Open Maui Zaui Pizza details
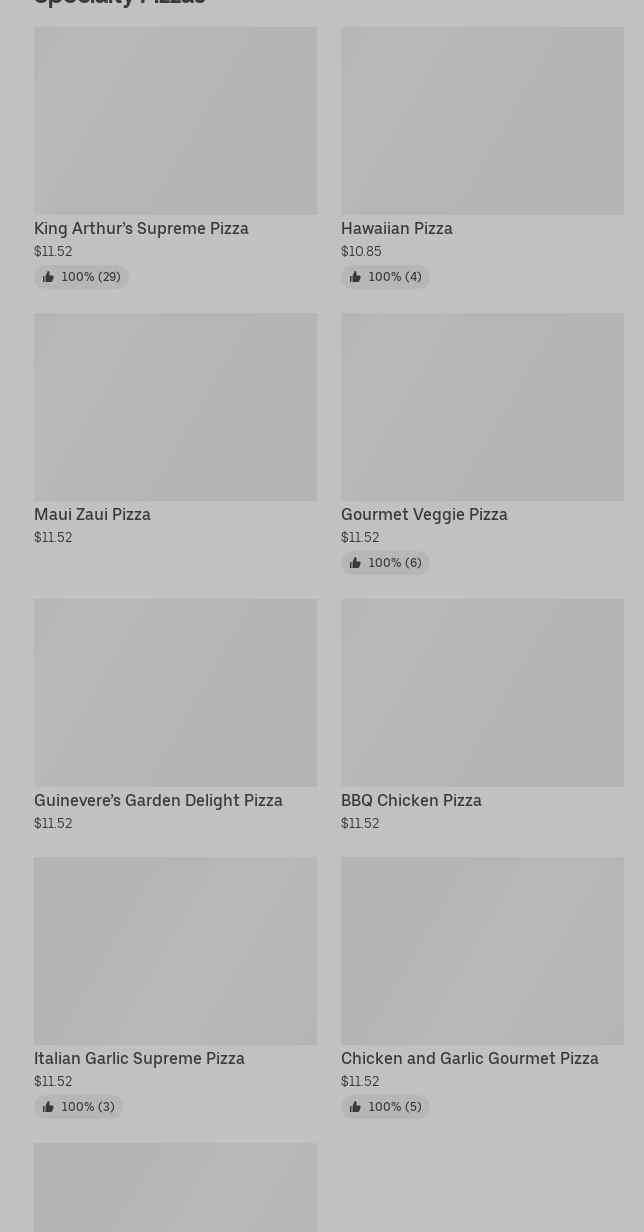 click(175, 430)
